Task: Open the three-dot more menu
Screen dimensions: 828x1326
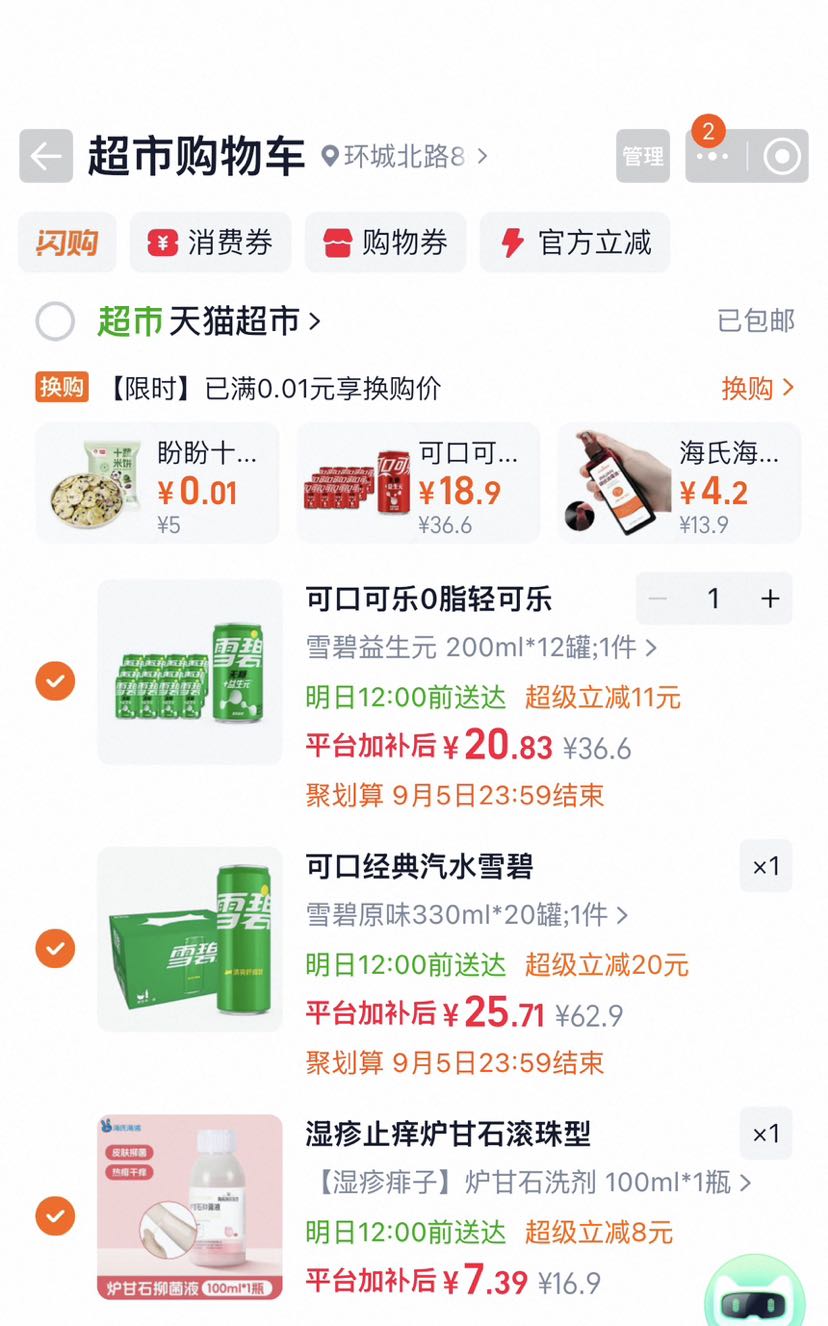Action: click(713, 156)
